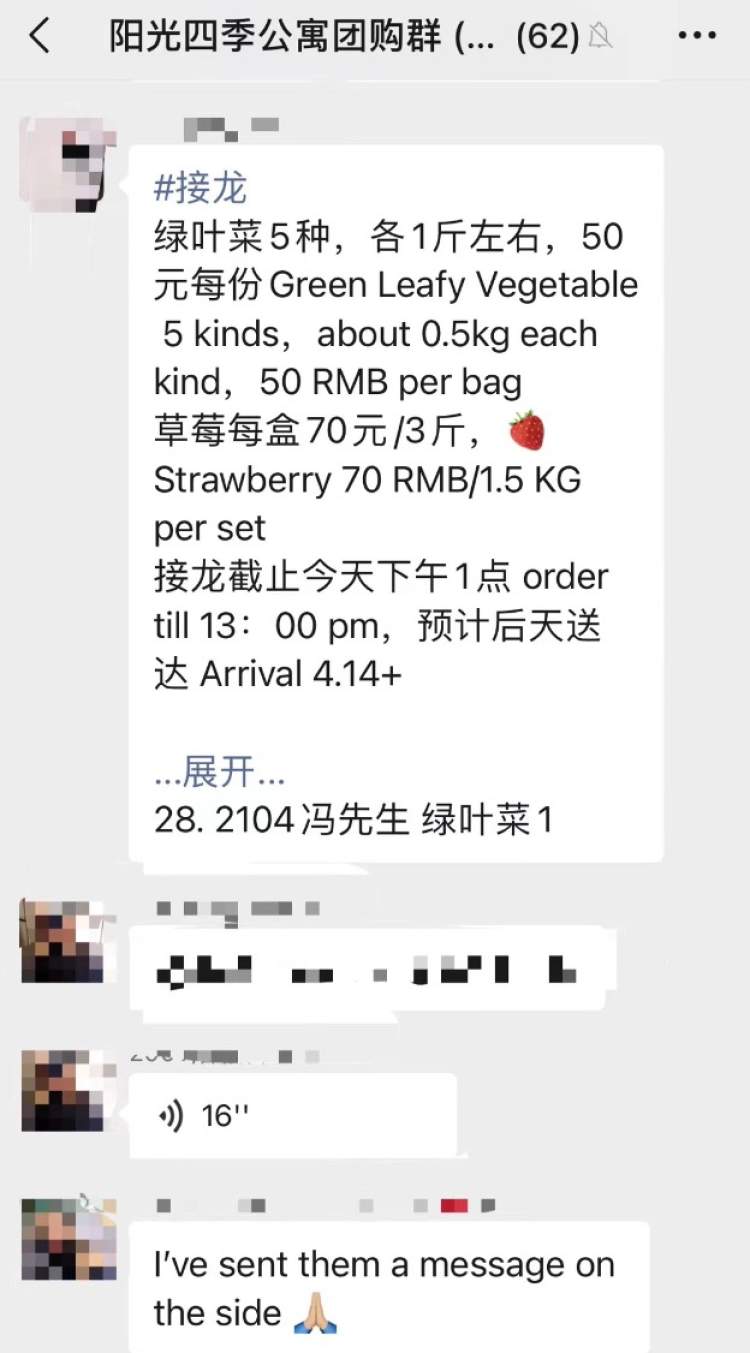Expand the message via ...展开...
Image resolution: width=750 pixels, height=1353 pixels.
219,772
